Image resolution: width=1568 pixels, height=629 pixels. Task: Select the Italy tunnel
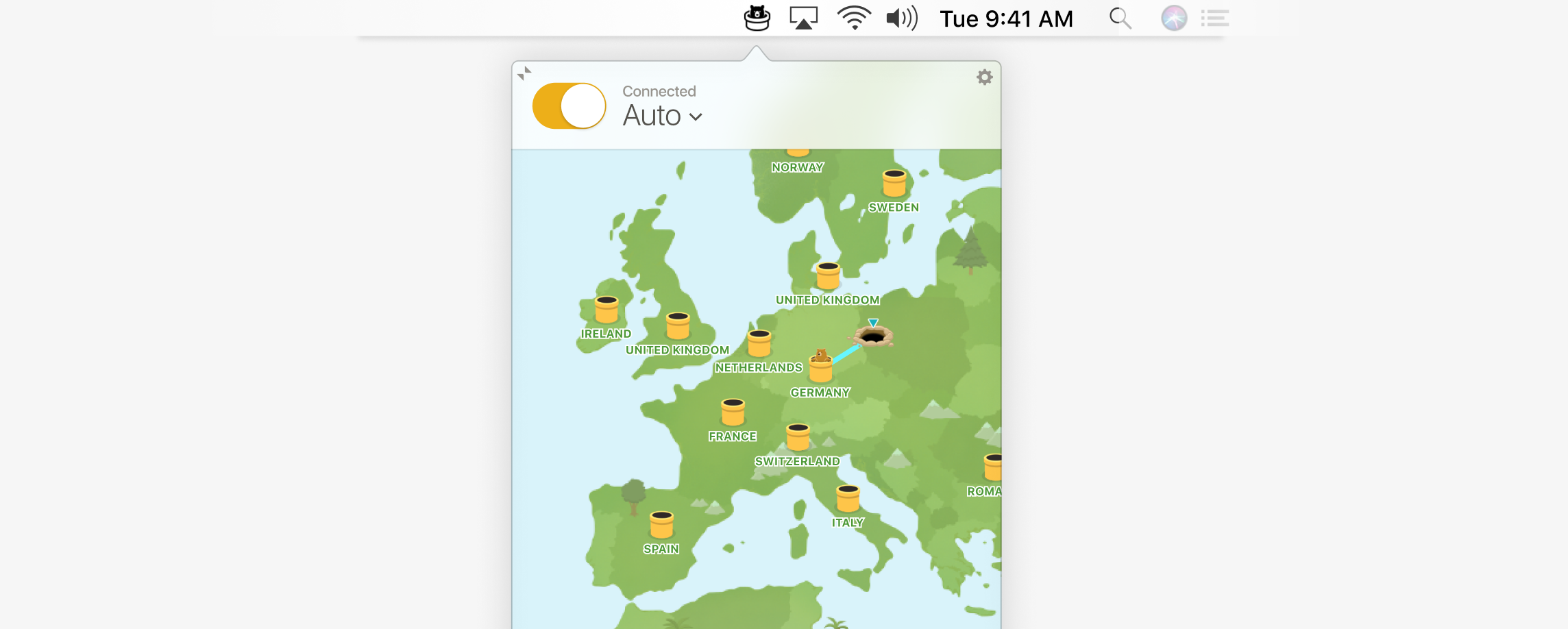tap(848, 499)
